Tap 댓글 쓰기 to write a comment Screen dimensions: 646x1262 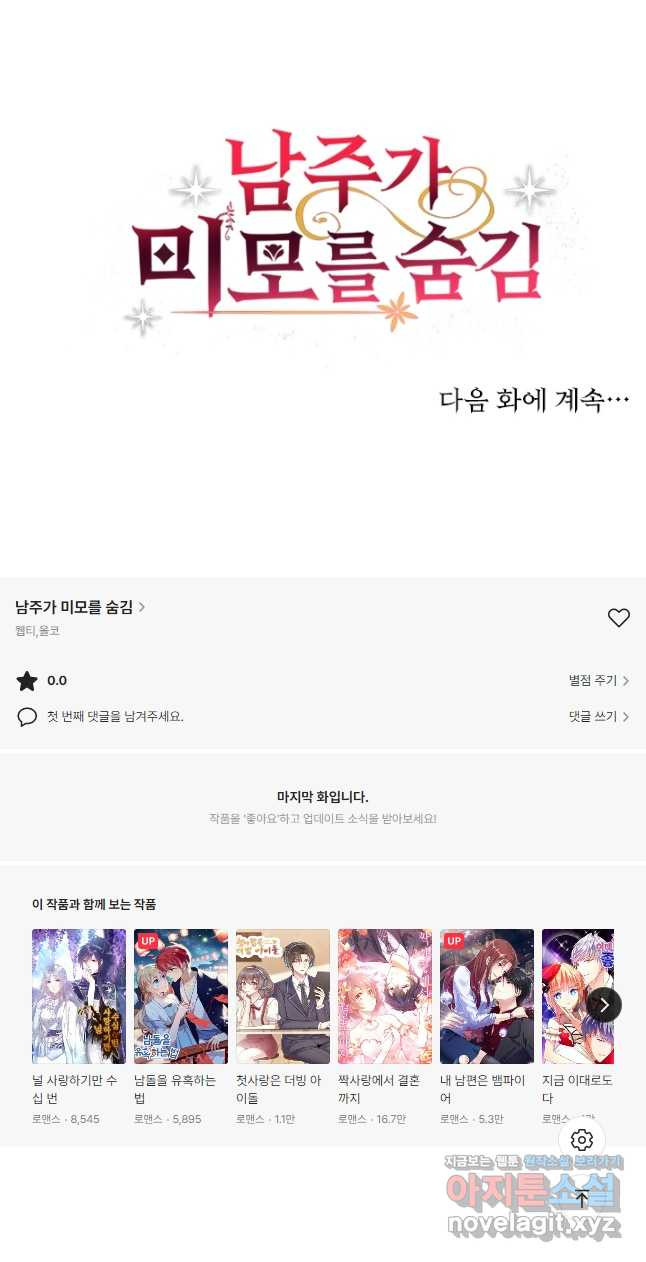598,717
